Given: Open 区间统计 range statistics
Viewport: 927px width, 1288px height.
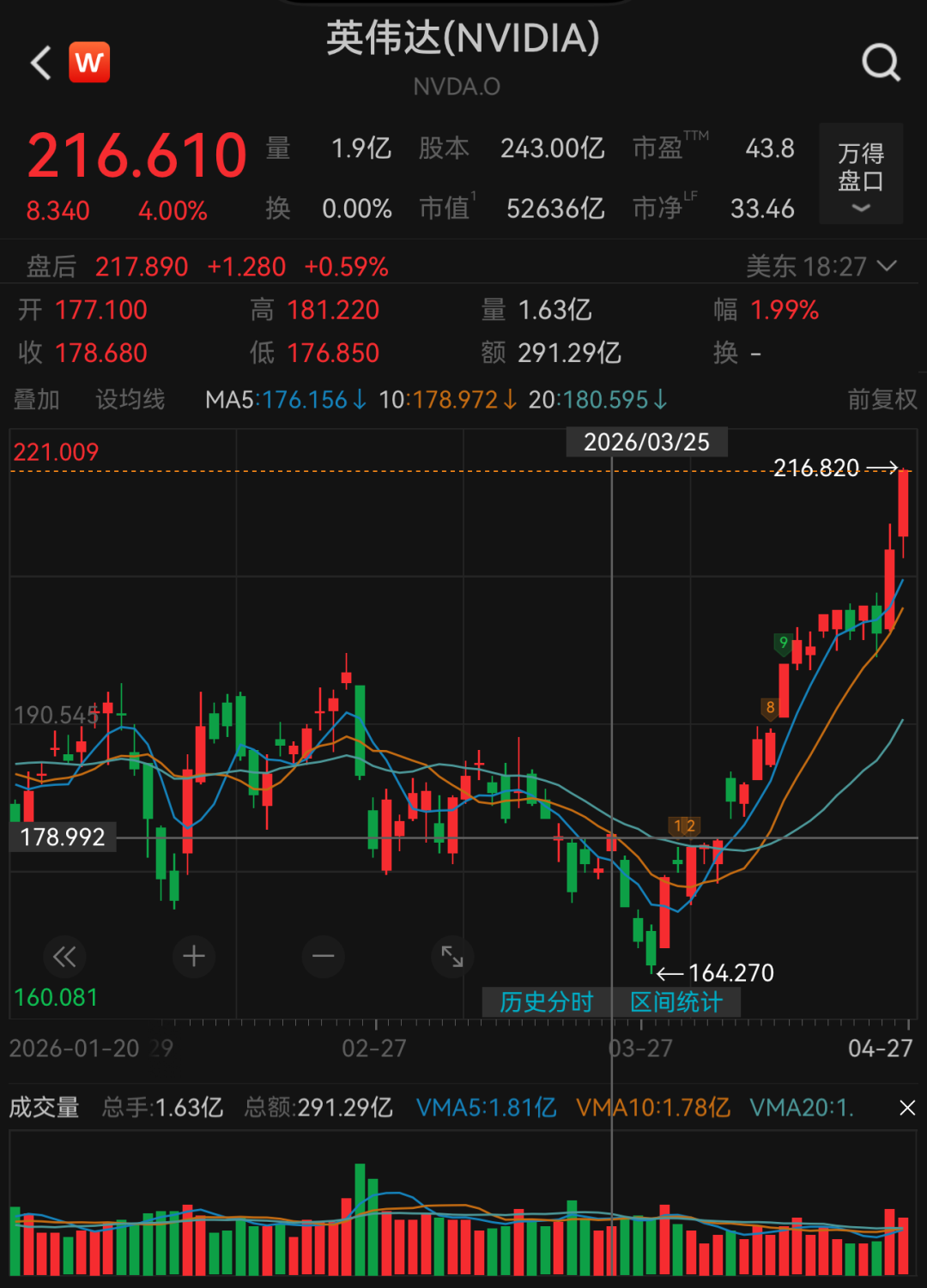Looking at the screenshot, I should tap(676, 1001).
